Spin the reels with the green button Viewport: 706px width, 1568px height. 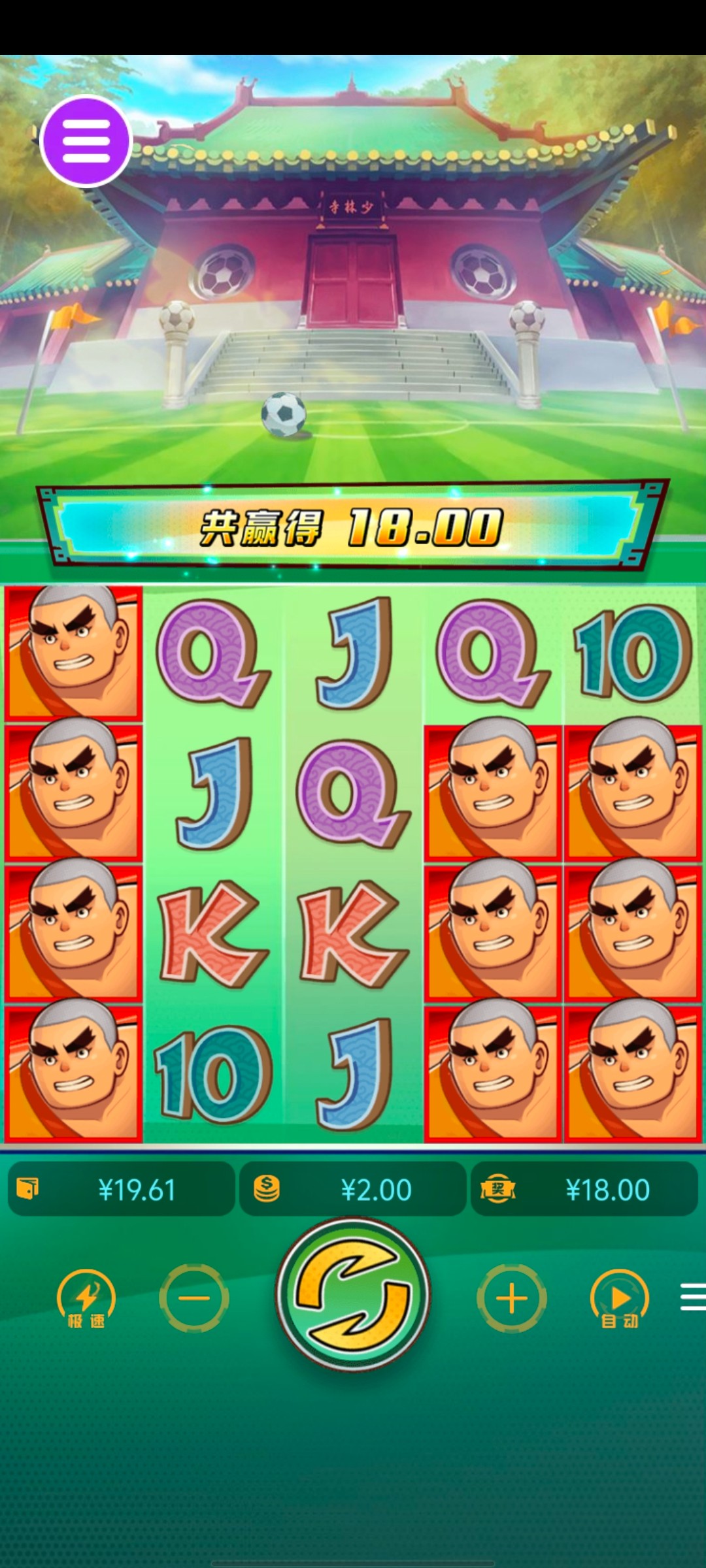353,1296
